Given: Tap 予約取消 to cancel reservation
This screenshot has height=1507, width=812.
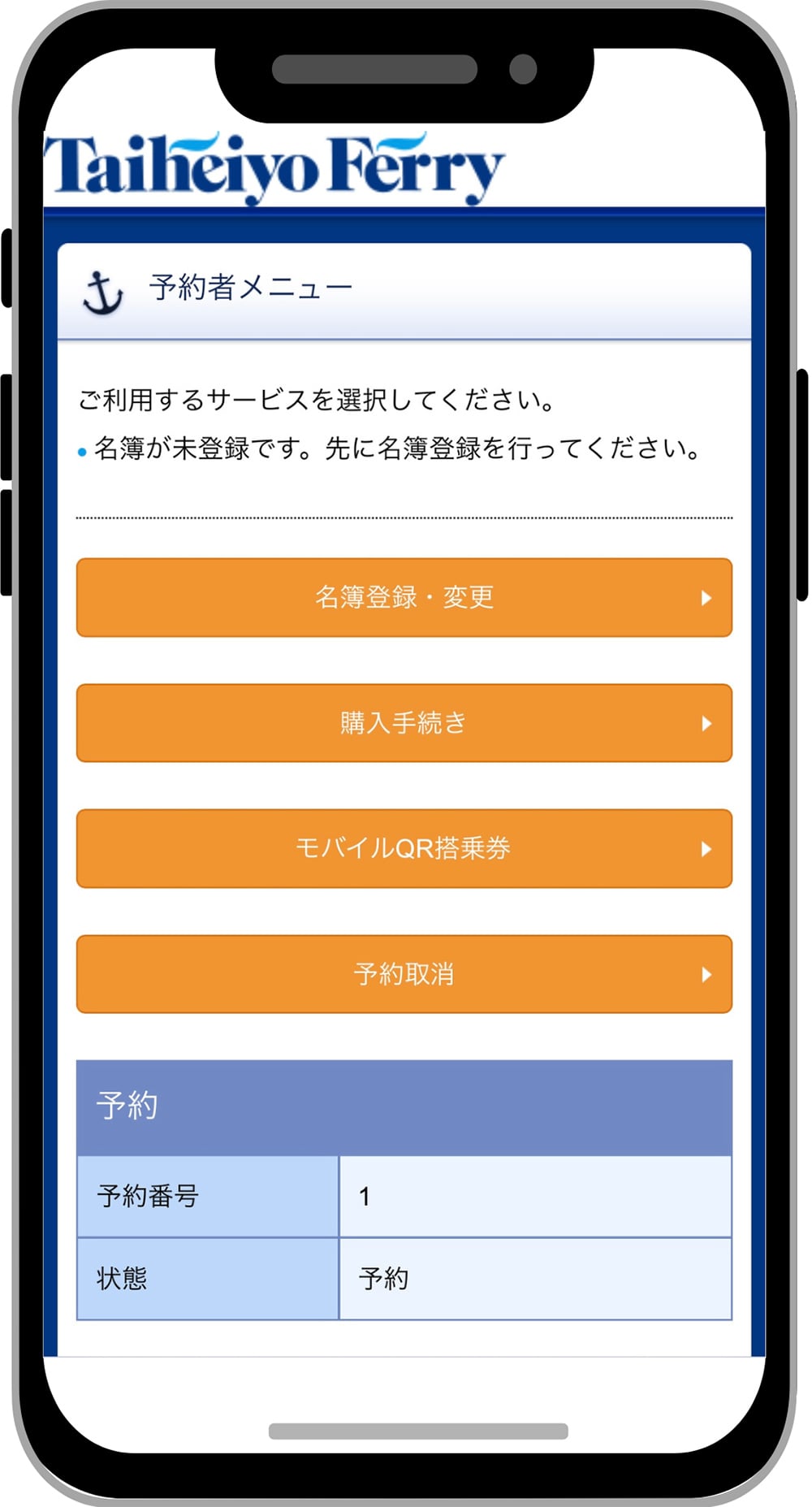Looking at the screenshot, I should tap(404, 974).
